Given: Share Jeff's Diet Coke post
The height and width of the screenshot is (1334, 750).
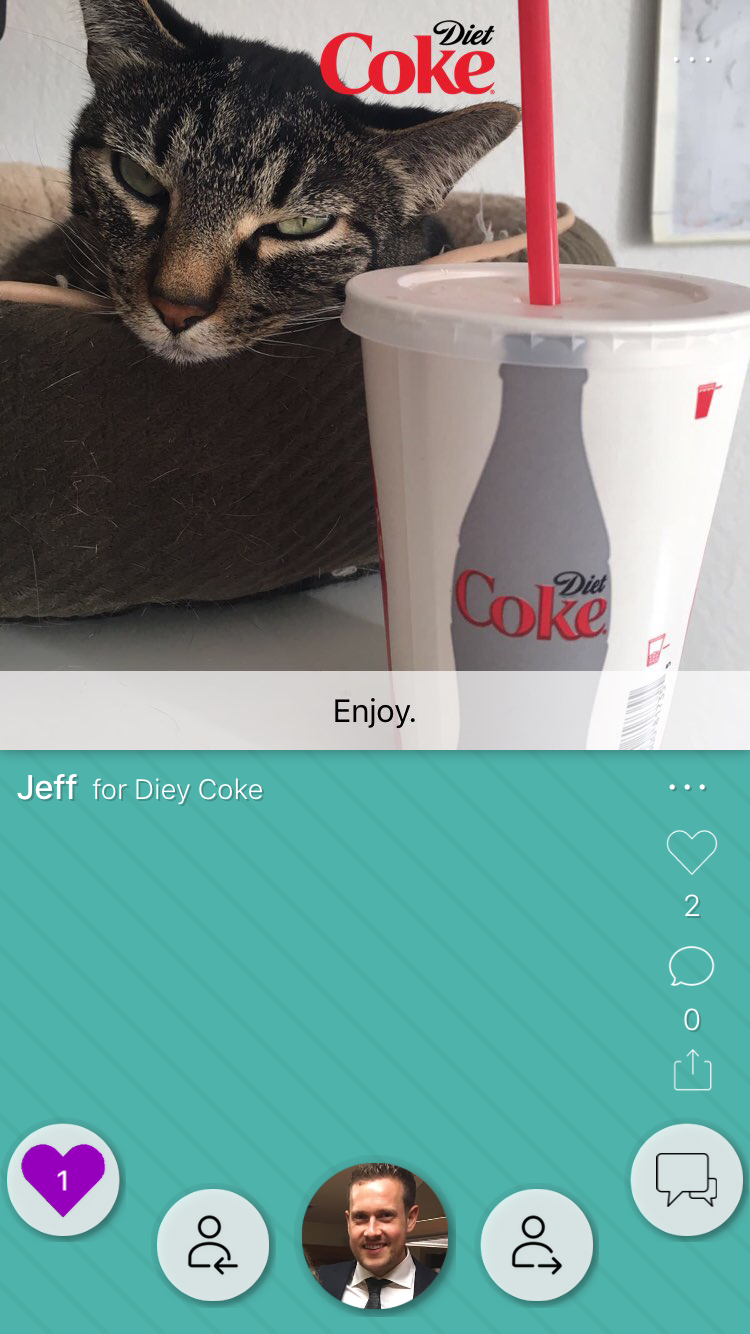Looking at the screenshot, I should (x=692, y=1070).
